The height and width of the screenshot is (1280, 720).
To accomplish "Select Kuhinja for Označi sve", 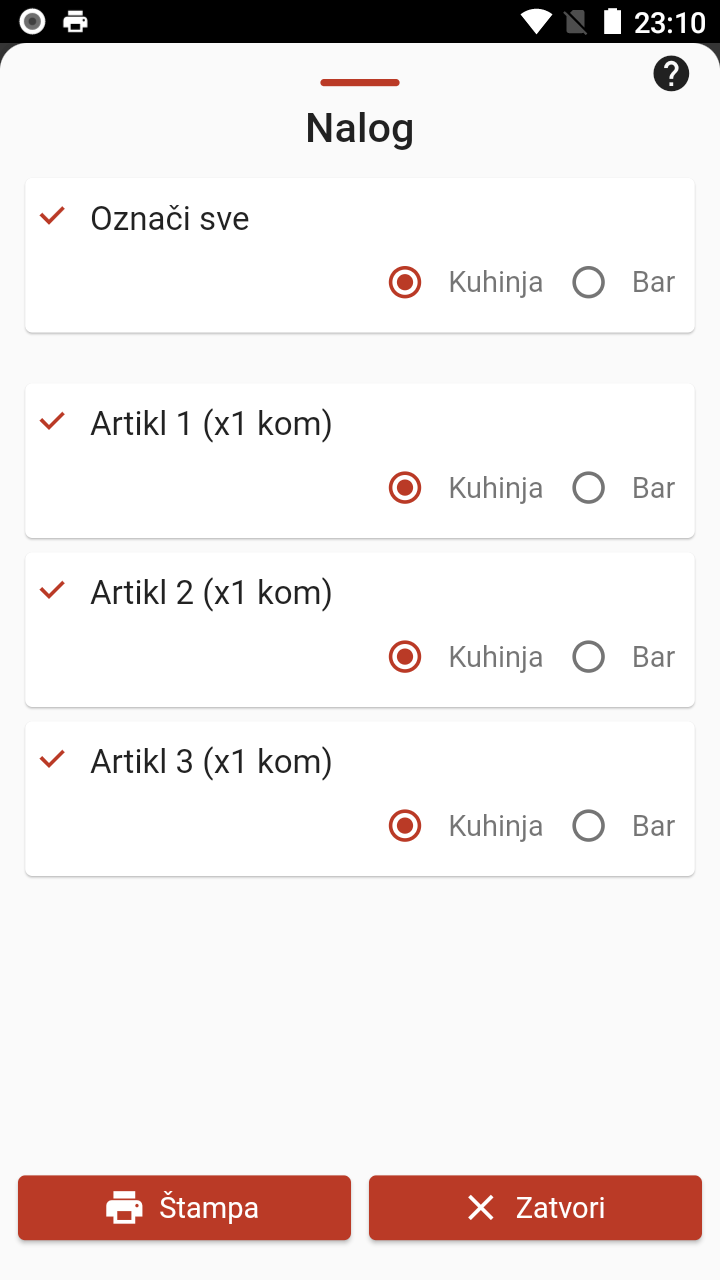I will 405,282.
